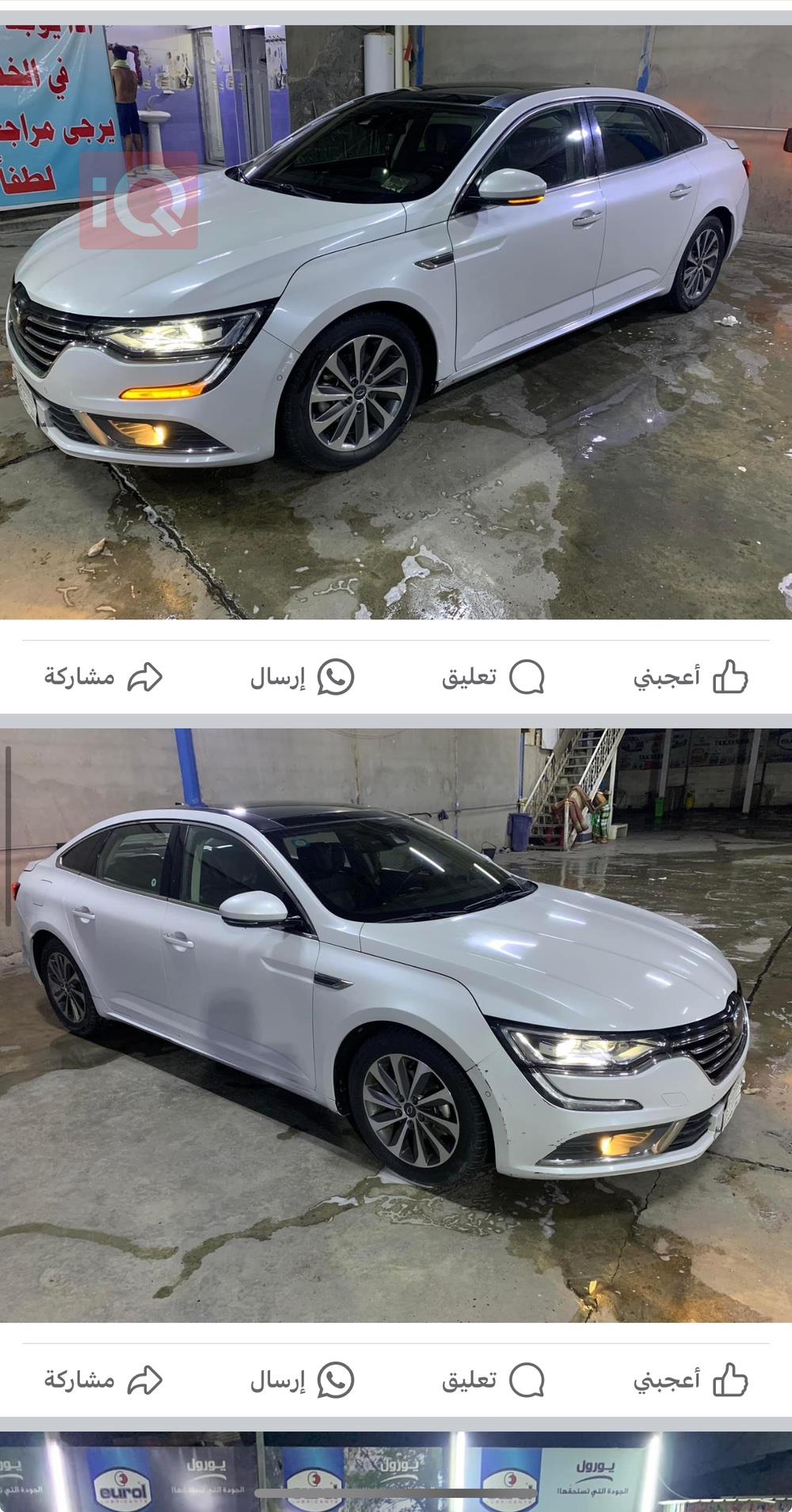Open the photo showing Eurol banners
This screenshot has width=792, height=1512.
tap(396, 1472)
